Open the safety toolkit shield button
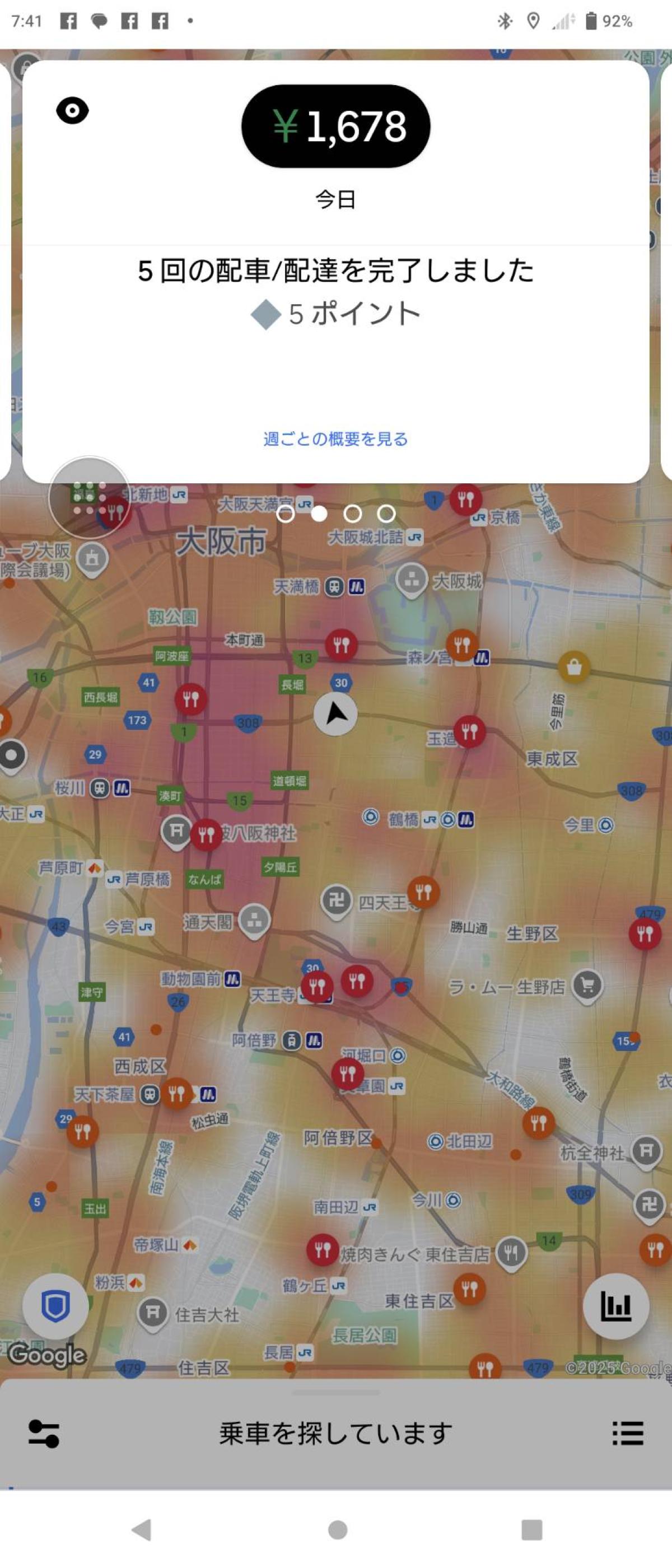The height and width of the screenshot is (1568, 672). click(55, 1306)
